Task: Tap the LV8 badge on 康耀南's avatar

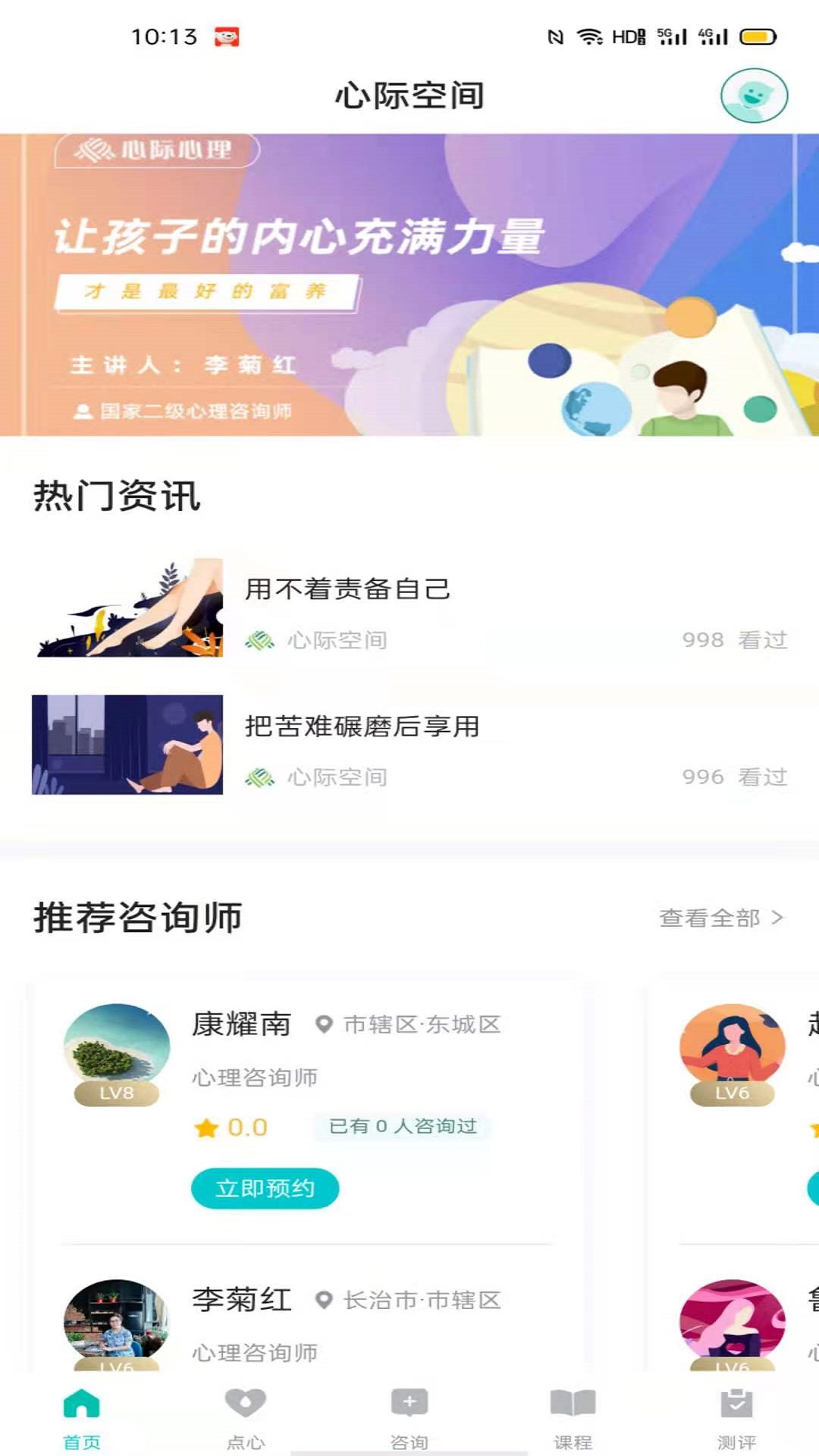Action: click(115, 1094)
